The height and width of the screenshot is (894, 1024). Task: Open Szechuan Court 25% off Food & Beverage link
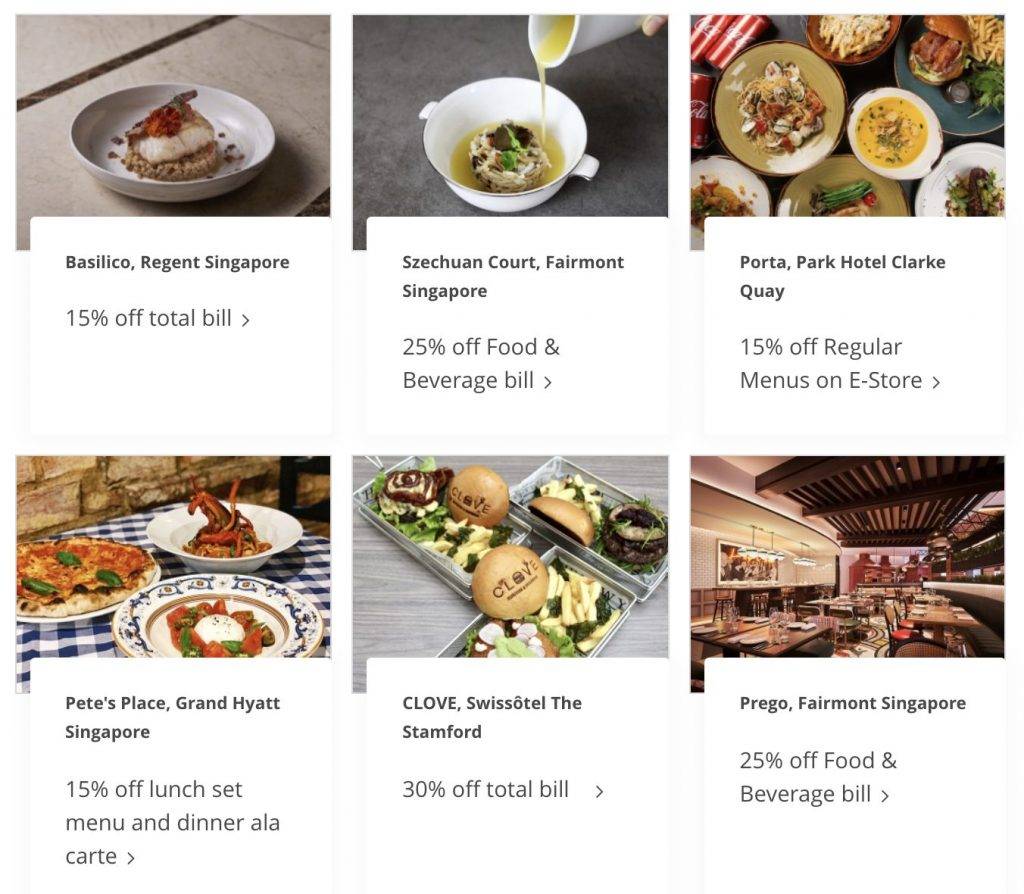pyautogui.click(x=478, y=364)
